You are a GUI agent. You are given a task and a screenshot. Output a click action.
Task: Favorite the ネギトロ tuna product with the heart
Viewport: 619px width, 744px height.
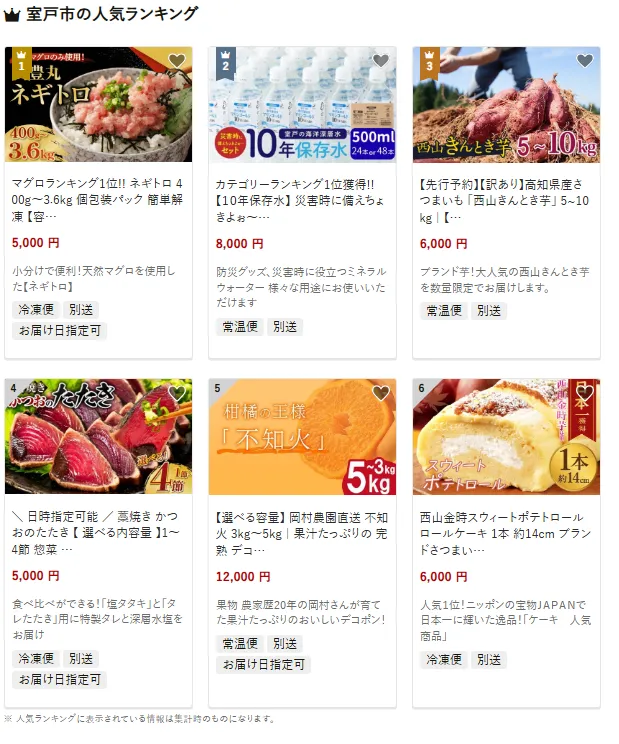click(x=177, y=61)
